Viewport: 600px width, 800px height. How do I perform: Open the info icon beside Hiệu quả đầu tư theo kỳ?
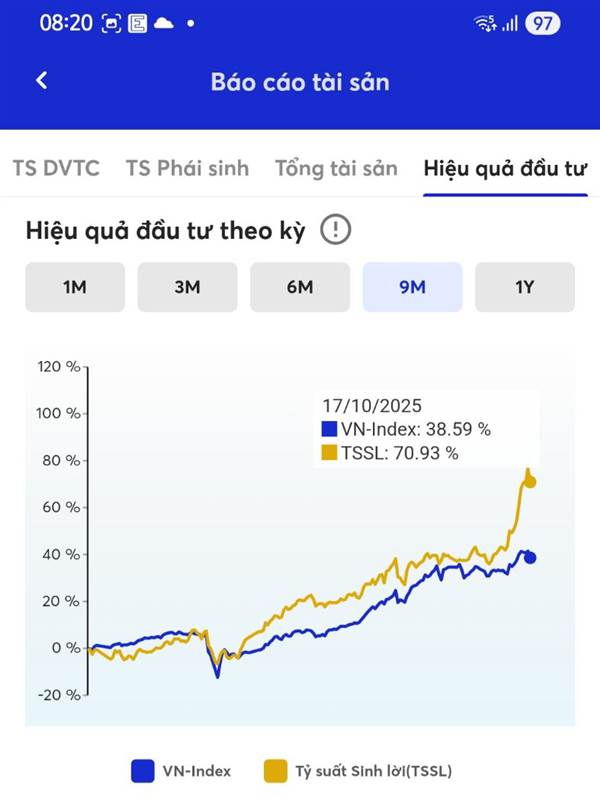pos(335,230)
